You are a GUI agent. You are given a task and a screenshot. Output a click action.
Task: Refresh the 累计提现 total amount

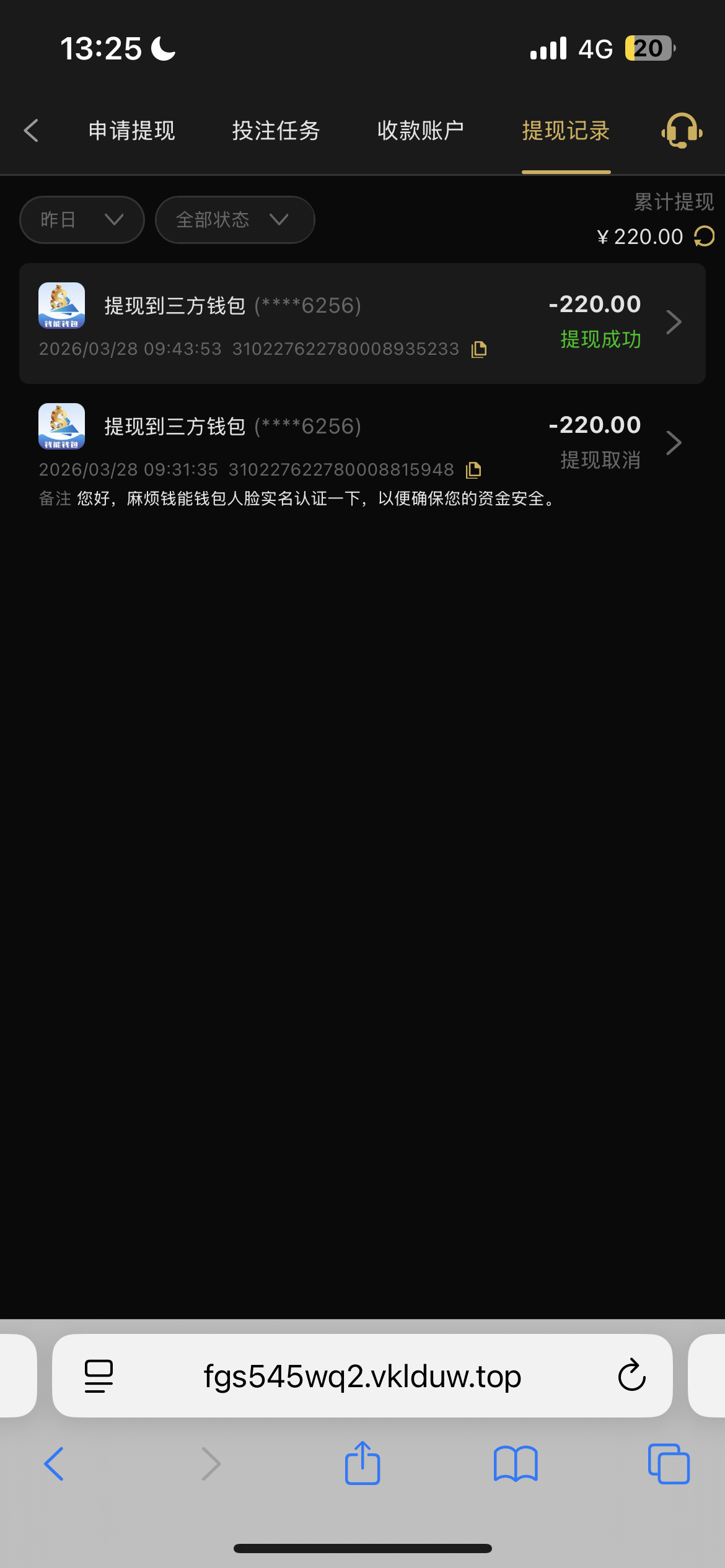(x=704, y=237)
